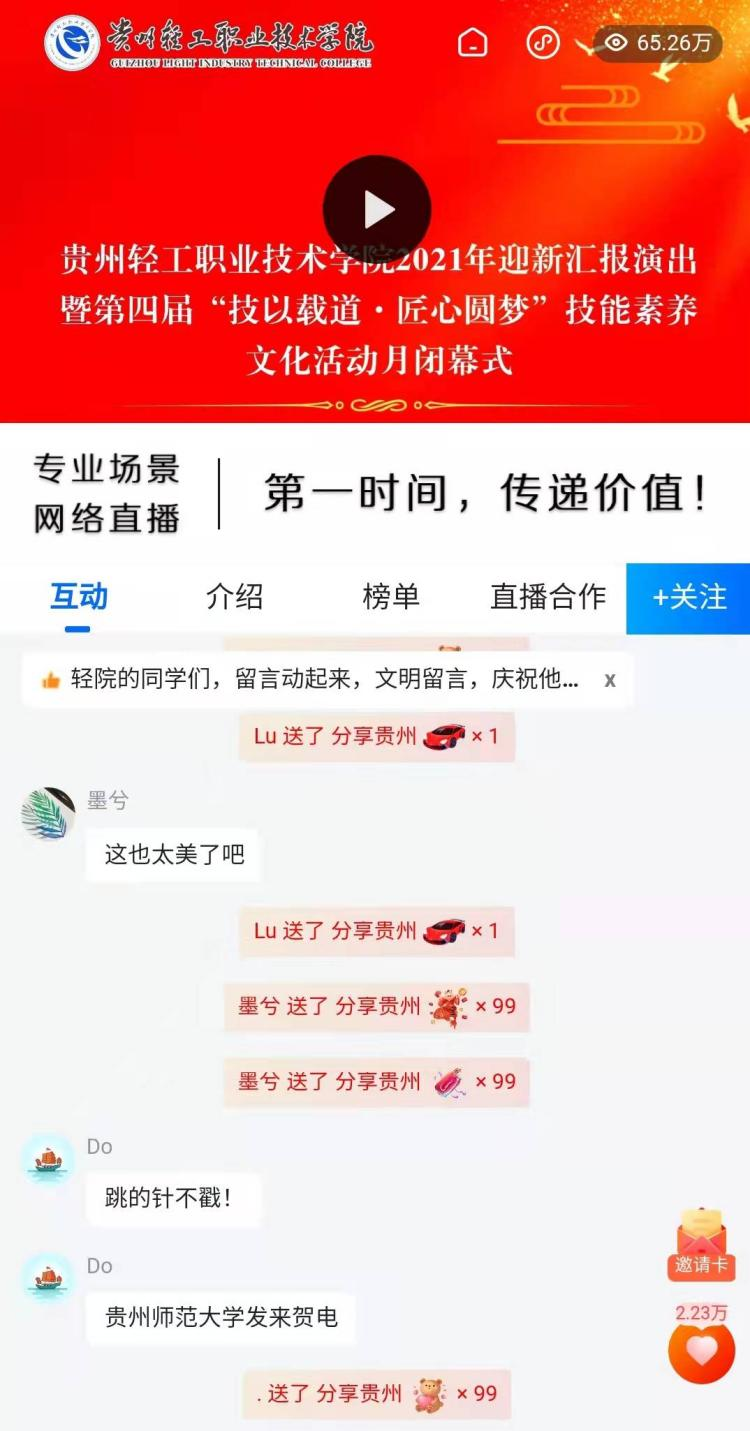
Task: Select the 互动 tab
Action: coord(79,597)
